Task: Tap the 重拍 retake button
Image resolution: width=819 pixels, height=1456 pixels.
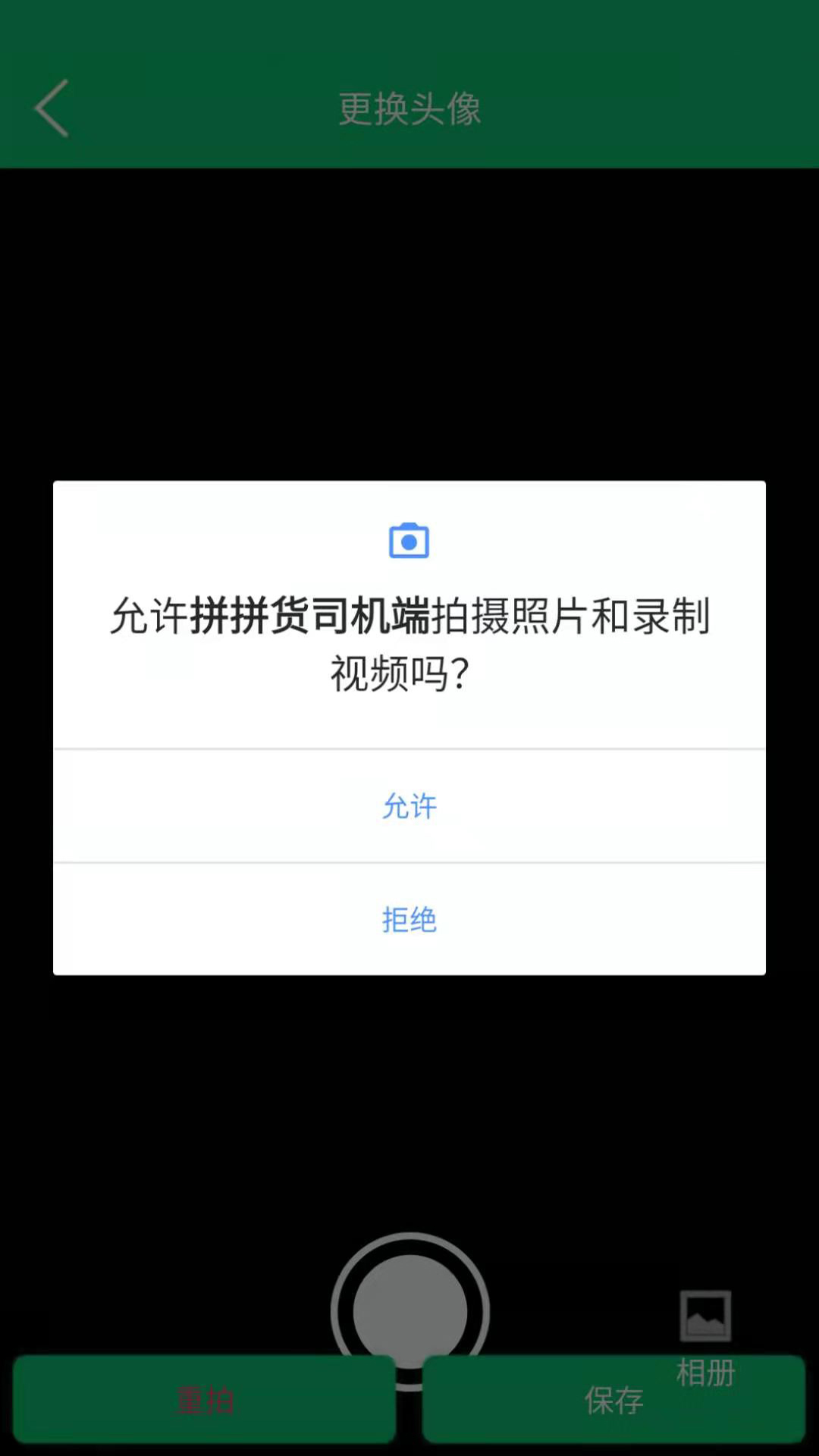Action: 205,1400
